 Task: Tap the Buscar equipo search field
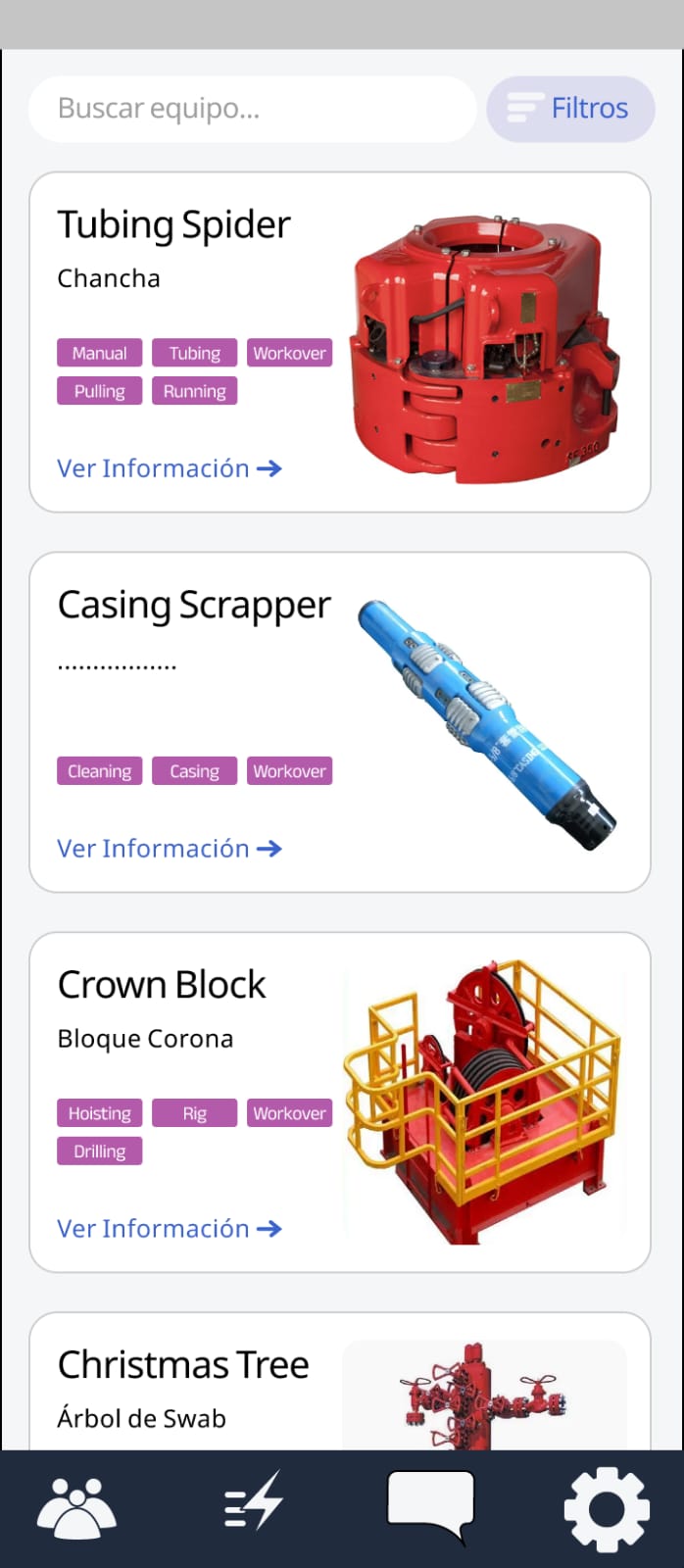252,109
